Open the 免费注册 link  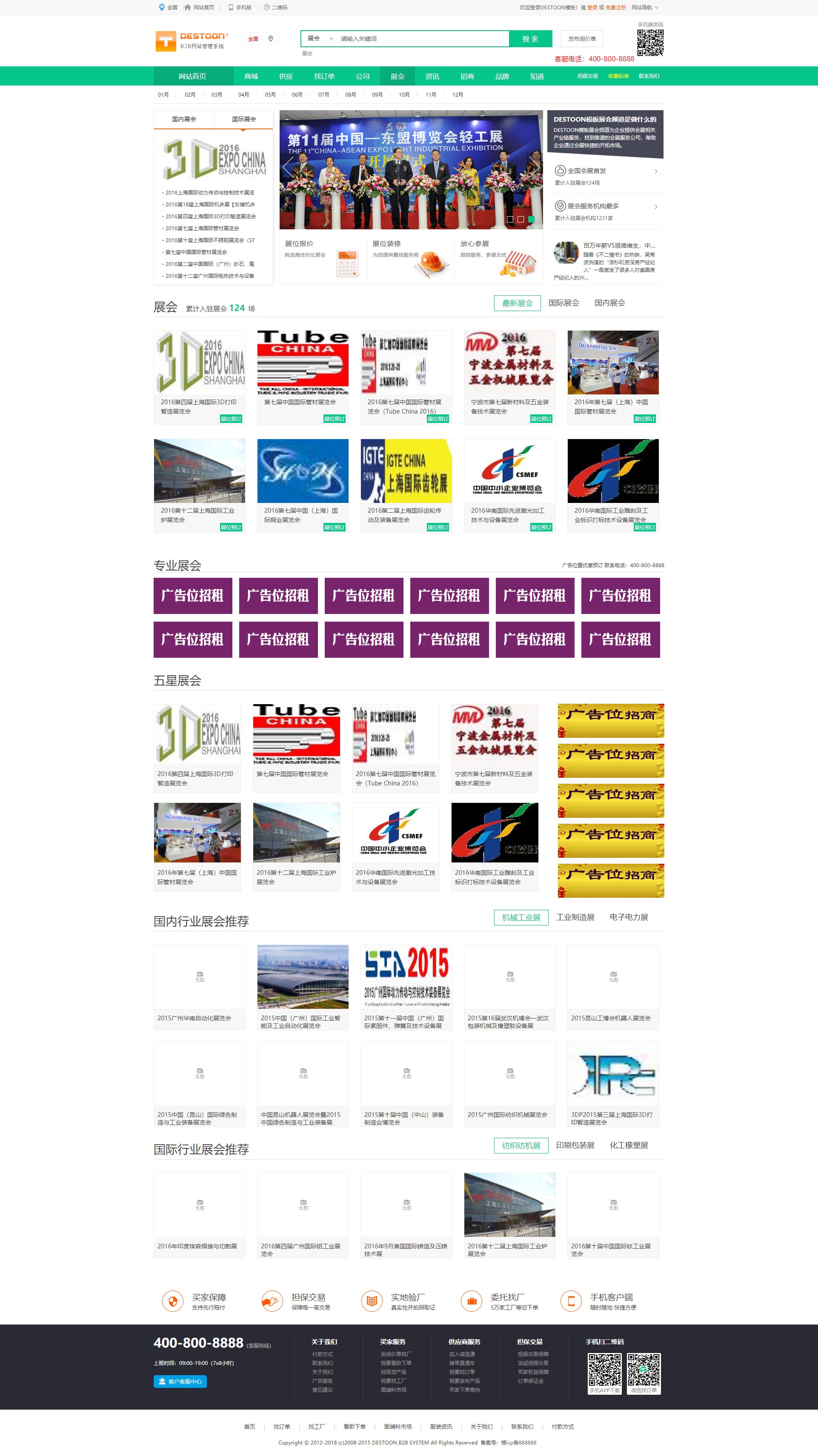tap(615, 7)
